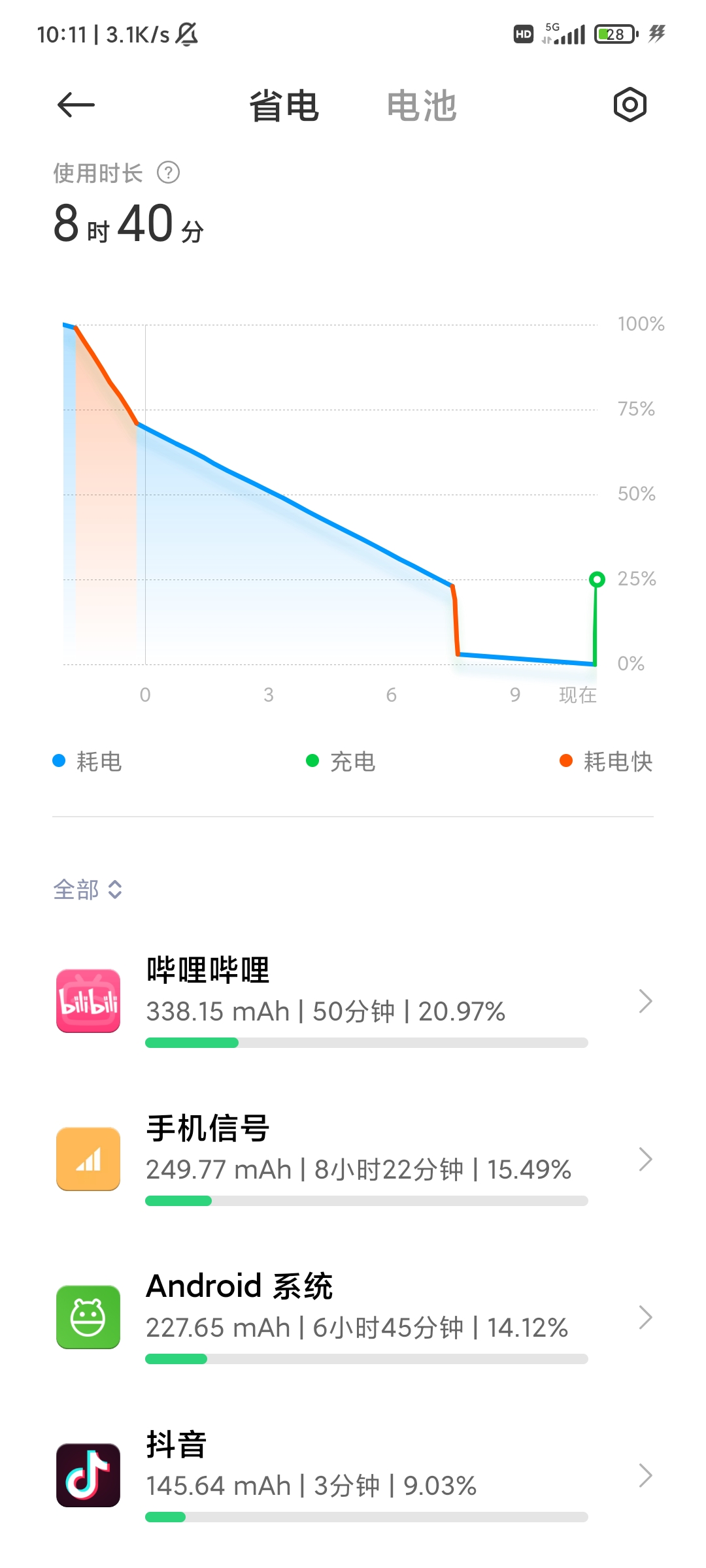Tap the help icon beside 使用时长
Screen dimensions: 706x1568
point(168,173)
